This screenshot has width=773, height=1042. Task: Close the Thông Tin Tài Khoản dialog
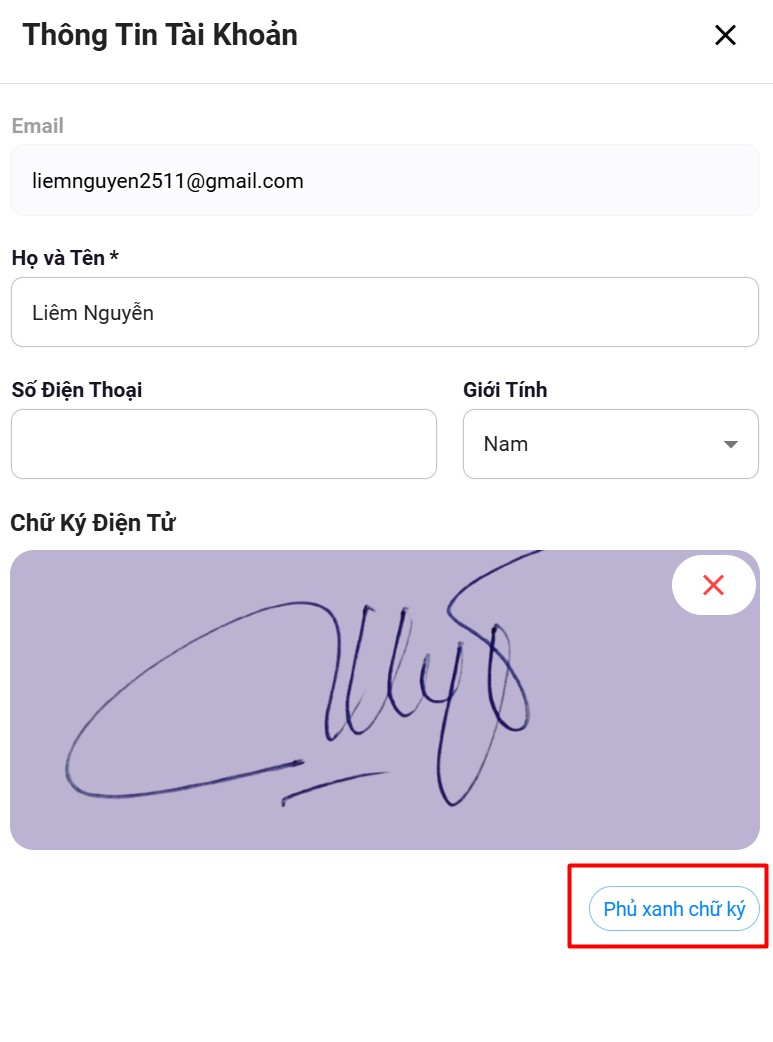coord(725,35)
